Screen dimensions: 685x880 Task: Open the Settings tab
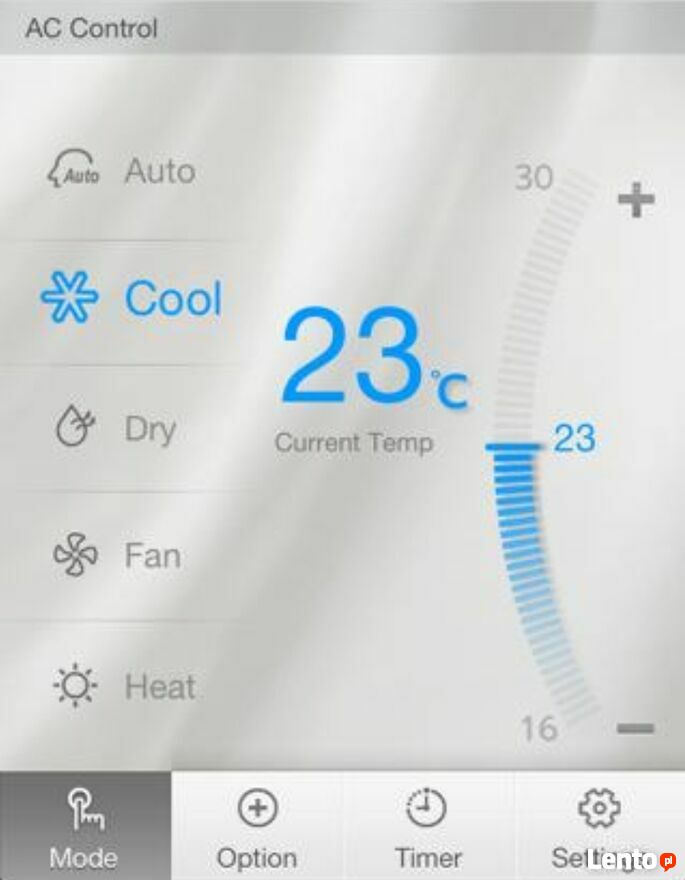point(599,826)
